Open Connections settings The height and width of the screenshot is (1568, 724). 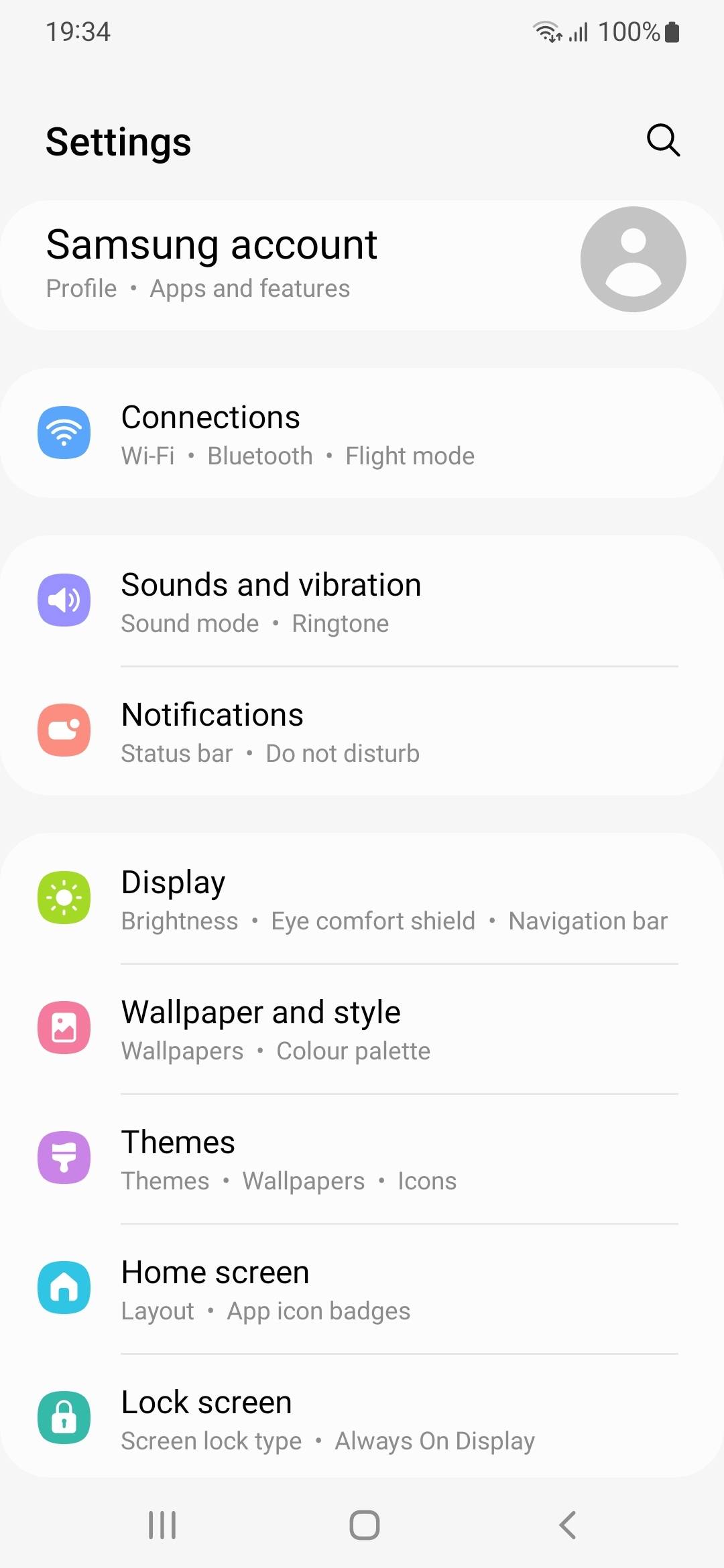click(362, 434)
